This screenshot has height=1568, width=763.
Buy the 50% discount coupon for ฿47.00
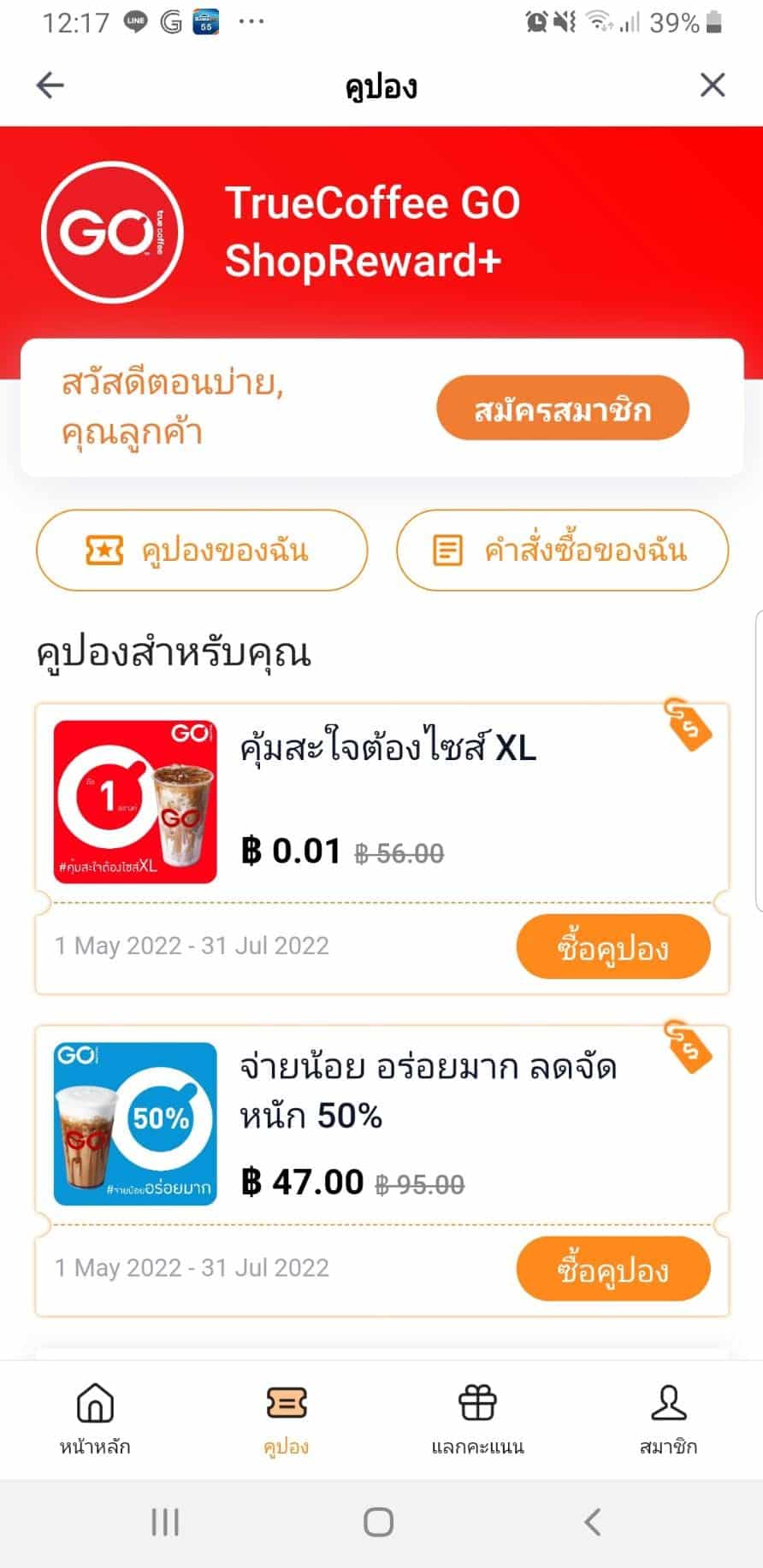click(612, 1270)
